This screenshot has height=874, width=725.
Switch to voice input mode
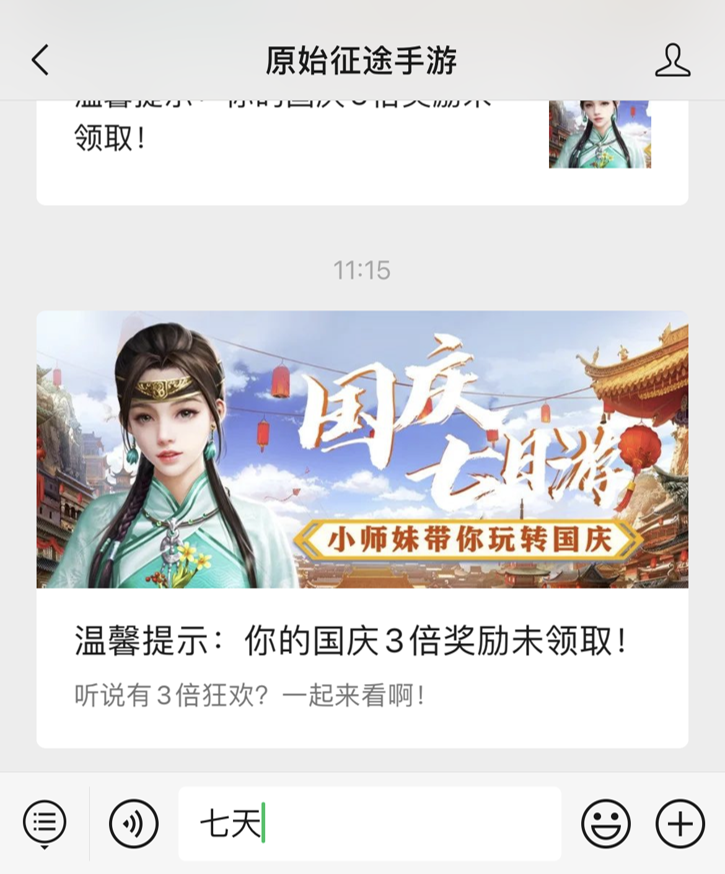point(134,824)
